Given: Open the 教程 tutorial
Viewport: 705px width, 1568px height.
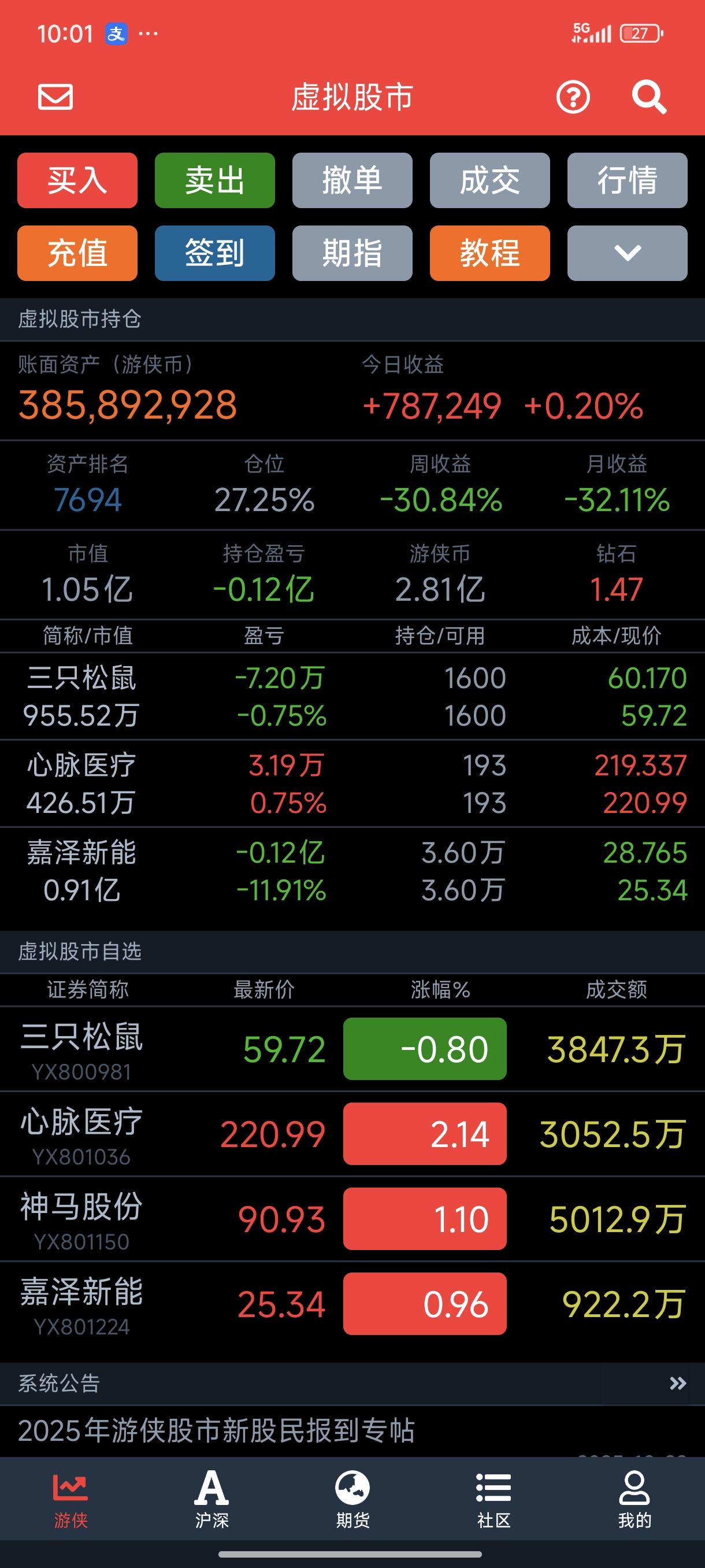Looking at the screenshot, I should 489,253.
